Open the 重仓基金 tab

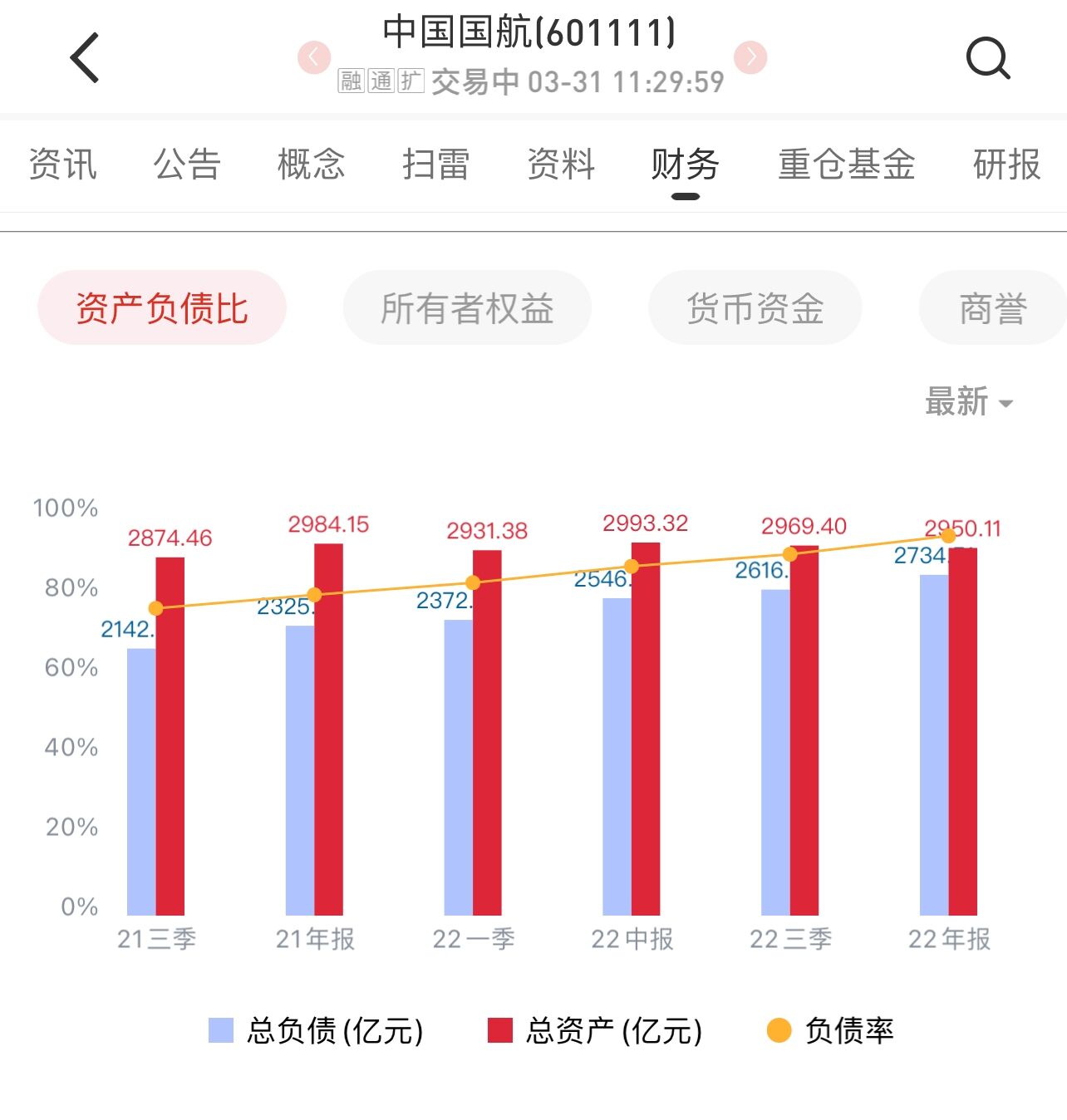click(x=847, y=164)
